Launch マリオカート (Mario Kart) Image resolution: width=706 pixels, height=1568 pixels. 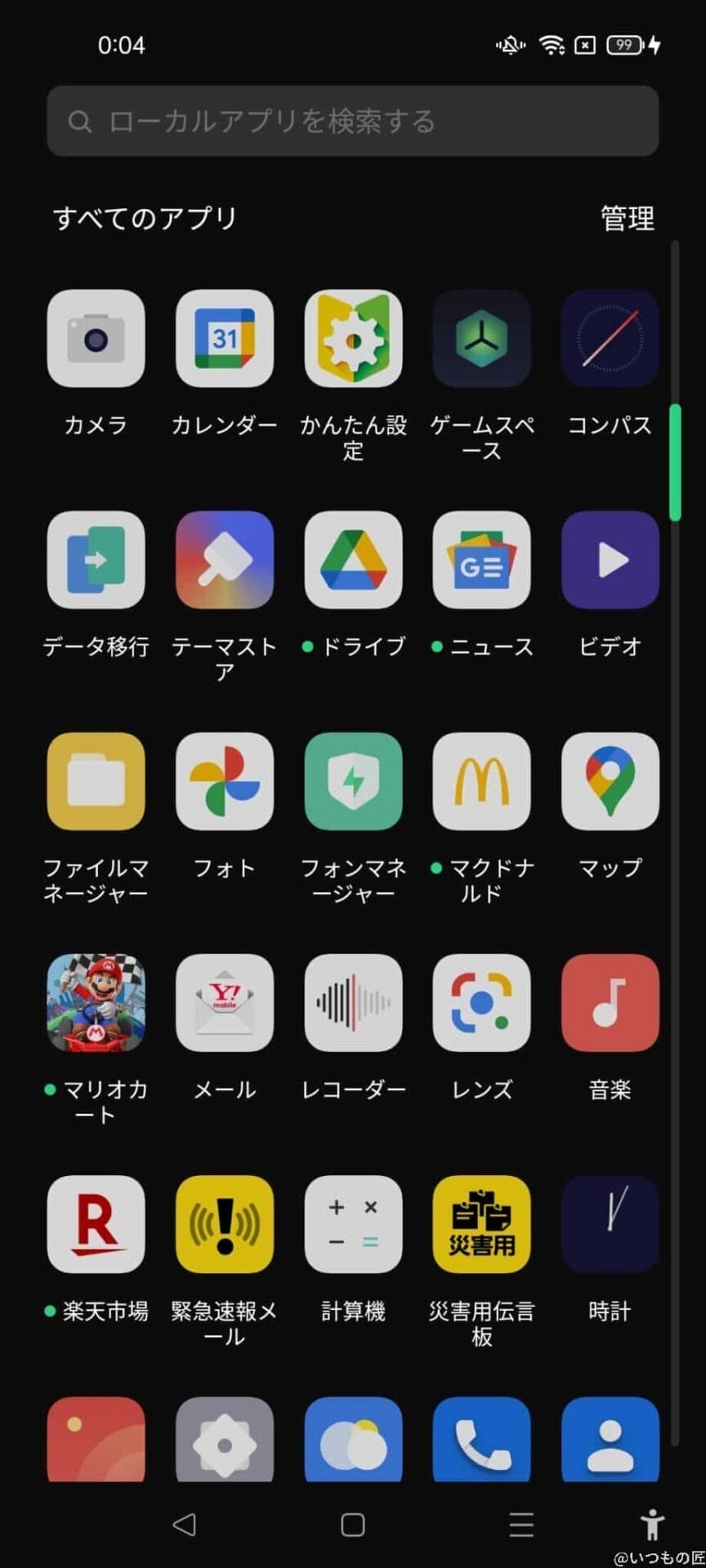pos(96,1002)
